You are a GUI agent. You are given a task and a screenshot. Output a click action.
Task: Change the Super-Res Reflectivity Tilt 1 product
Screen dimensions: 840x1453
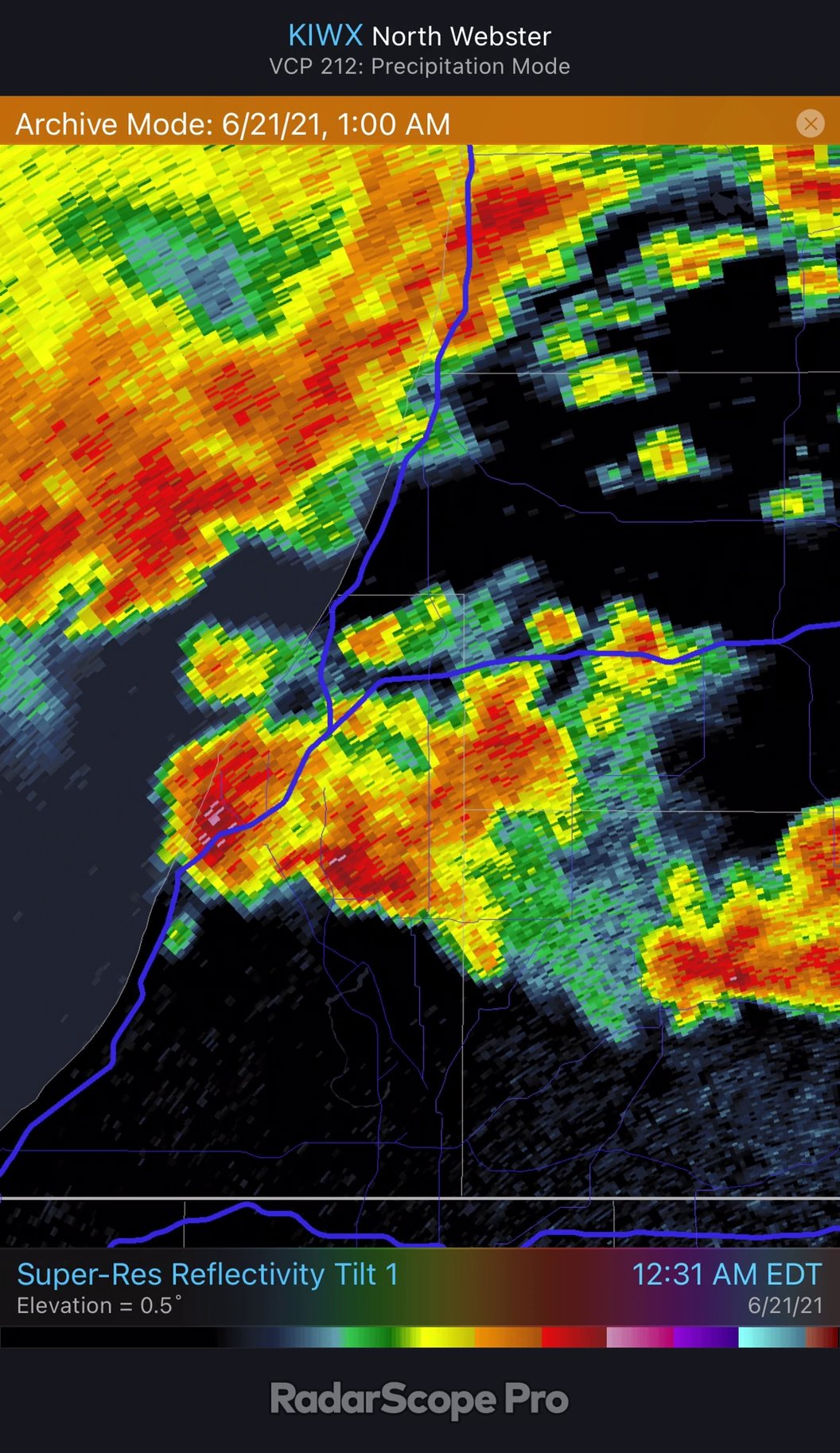207,1274
